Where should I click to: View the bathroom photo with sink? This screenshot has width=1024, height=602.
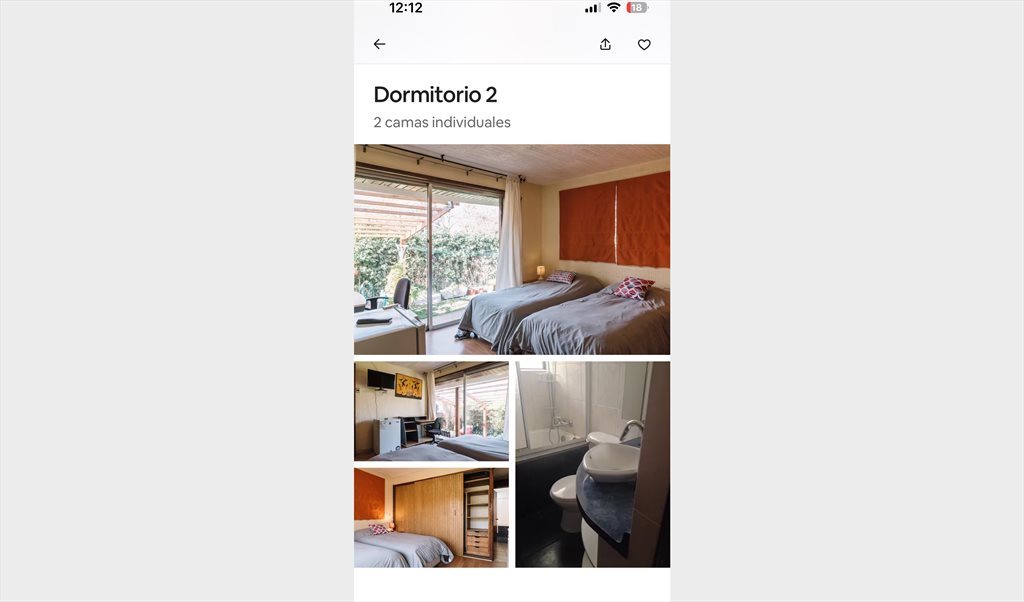click(592, 465)
